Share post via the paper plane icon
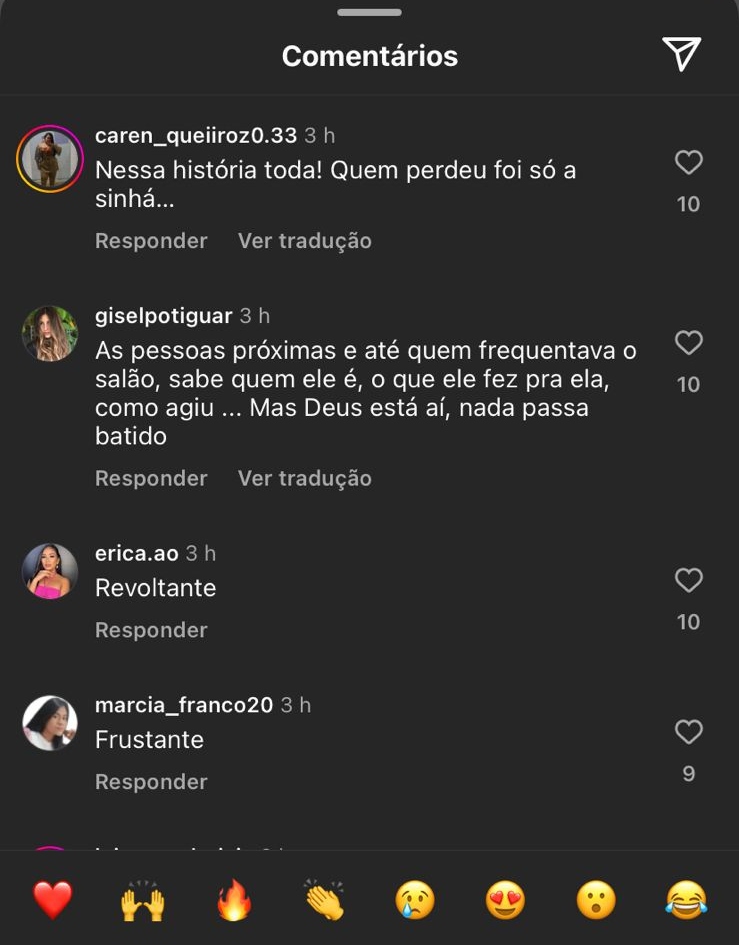This screenshot has width=739, height=945. 681,55
